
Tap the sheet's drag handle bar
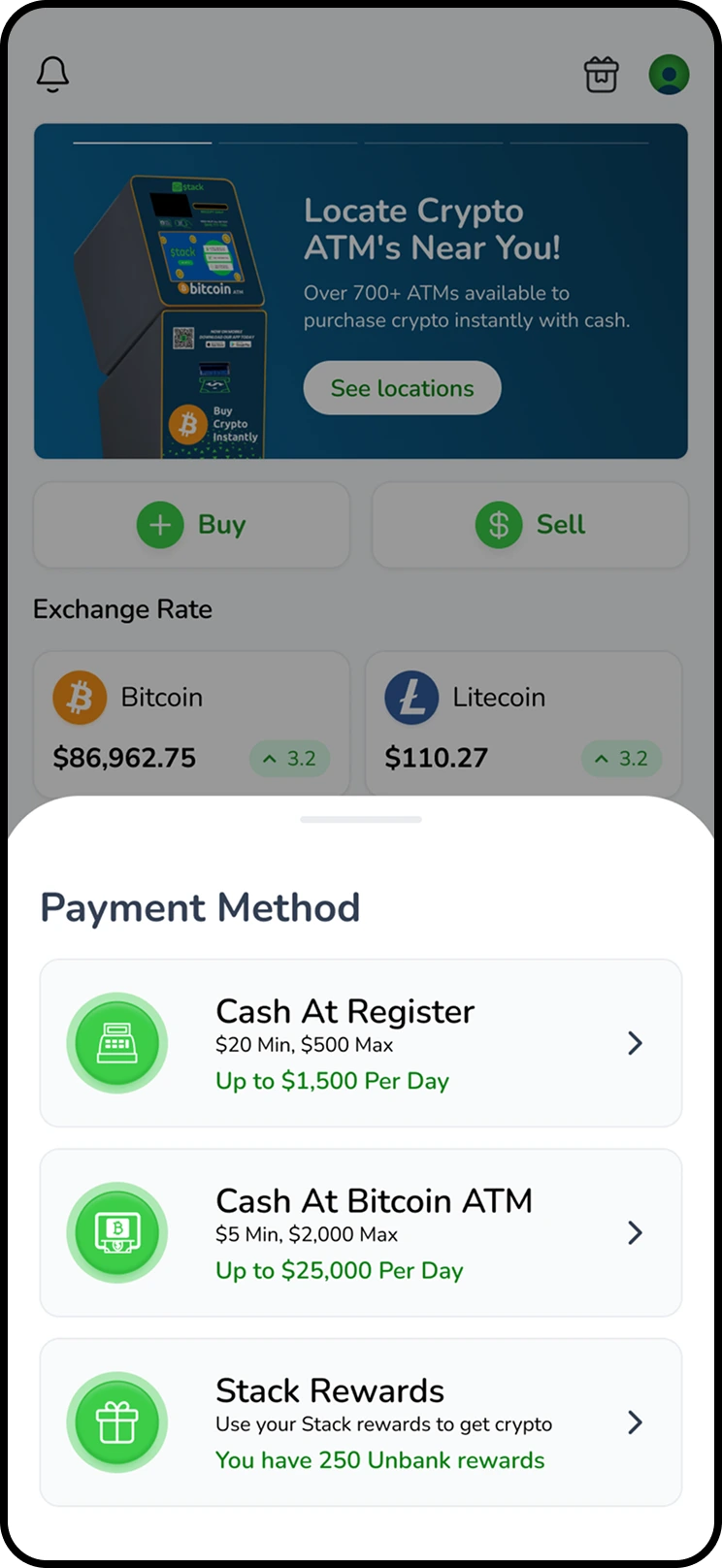pos(360,820)
